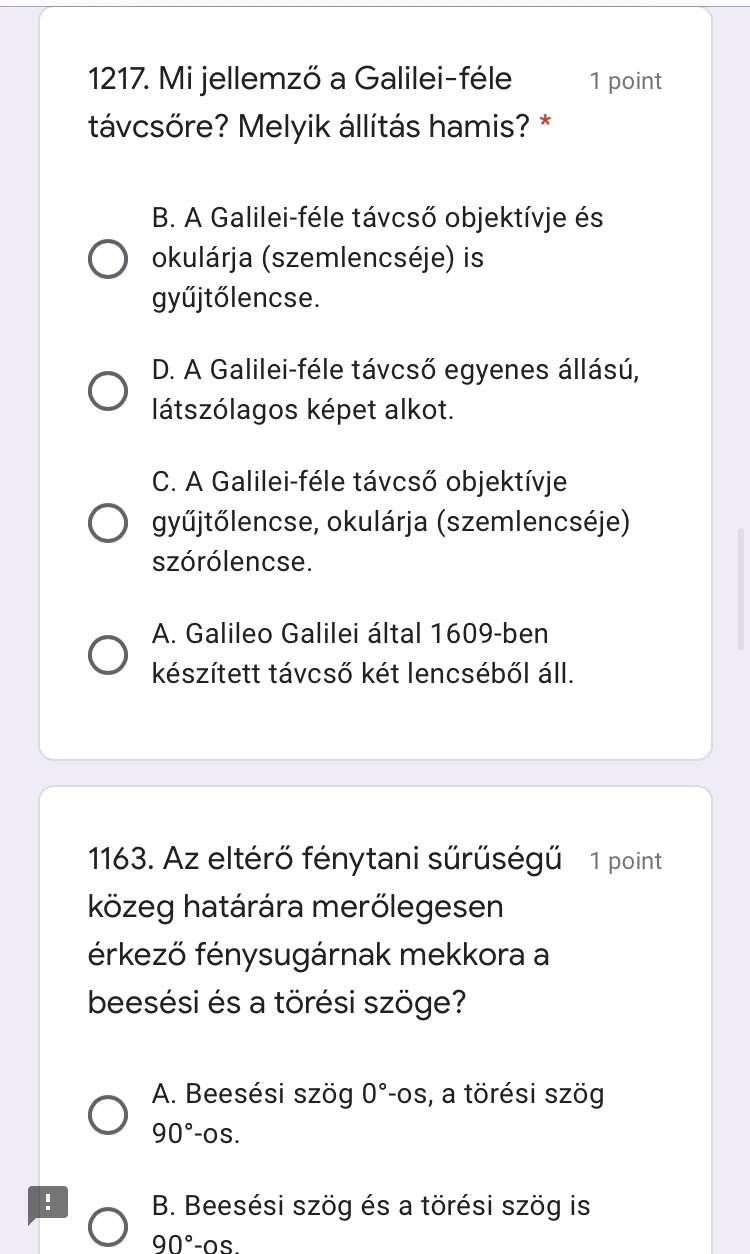Choose answer A: 0° beesési, 90° törési
The height and width of the screenshot is (1254, 750).
[x=108, y=1114]
